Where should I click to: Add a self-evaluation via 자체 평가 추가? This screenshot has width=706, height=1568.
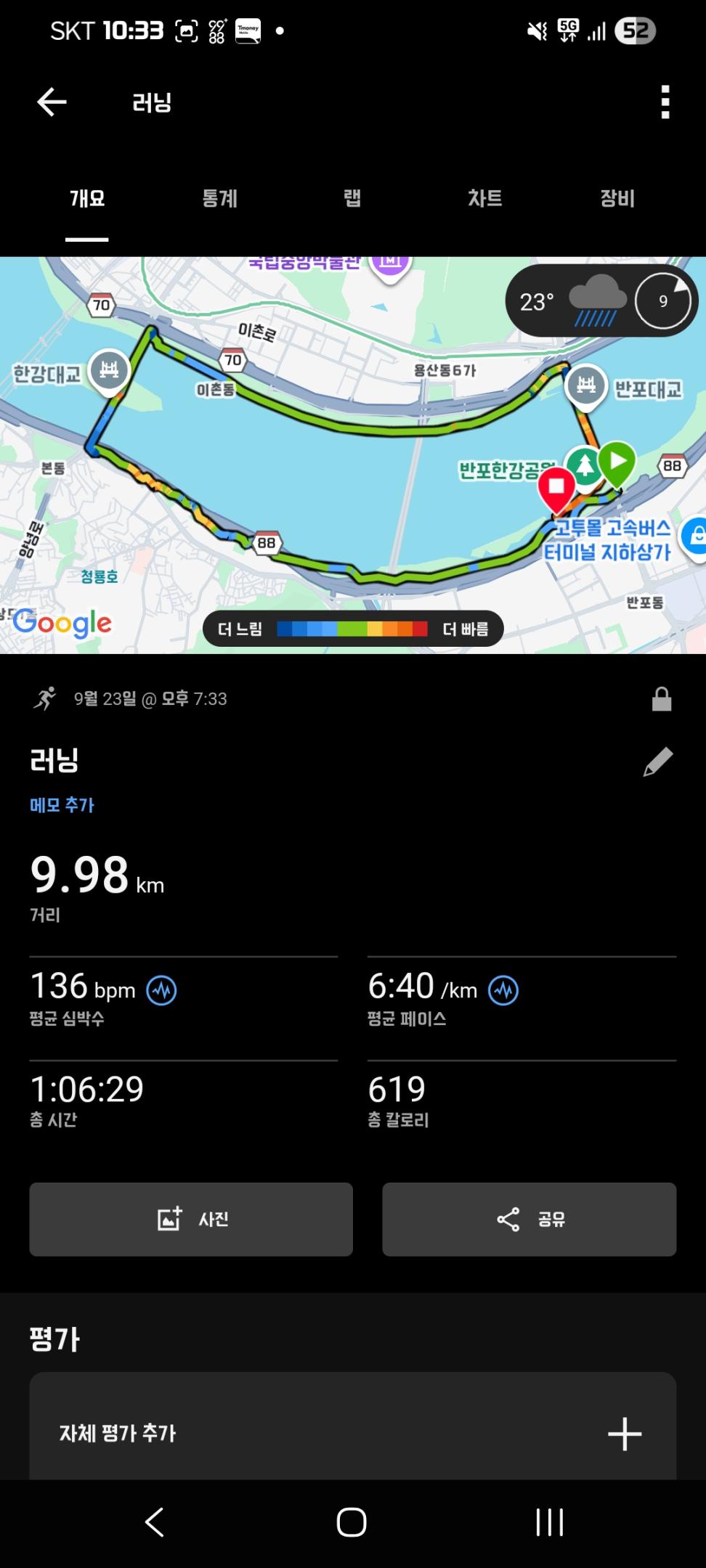point(352,1434)
